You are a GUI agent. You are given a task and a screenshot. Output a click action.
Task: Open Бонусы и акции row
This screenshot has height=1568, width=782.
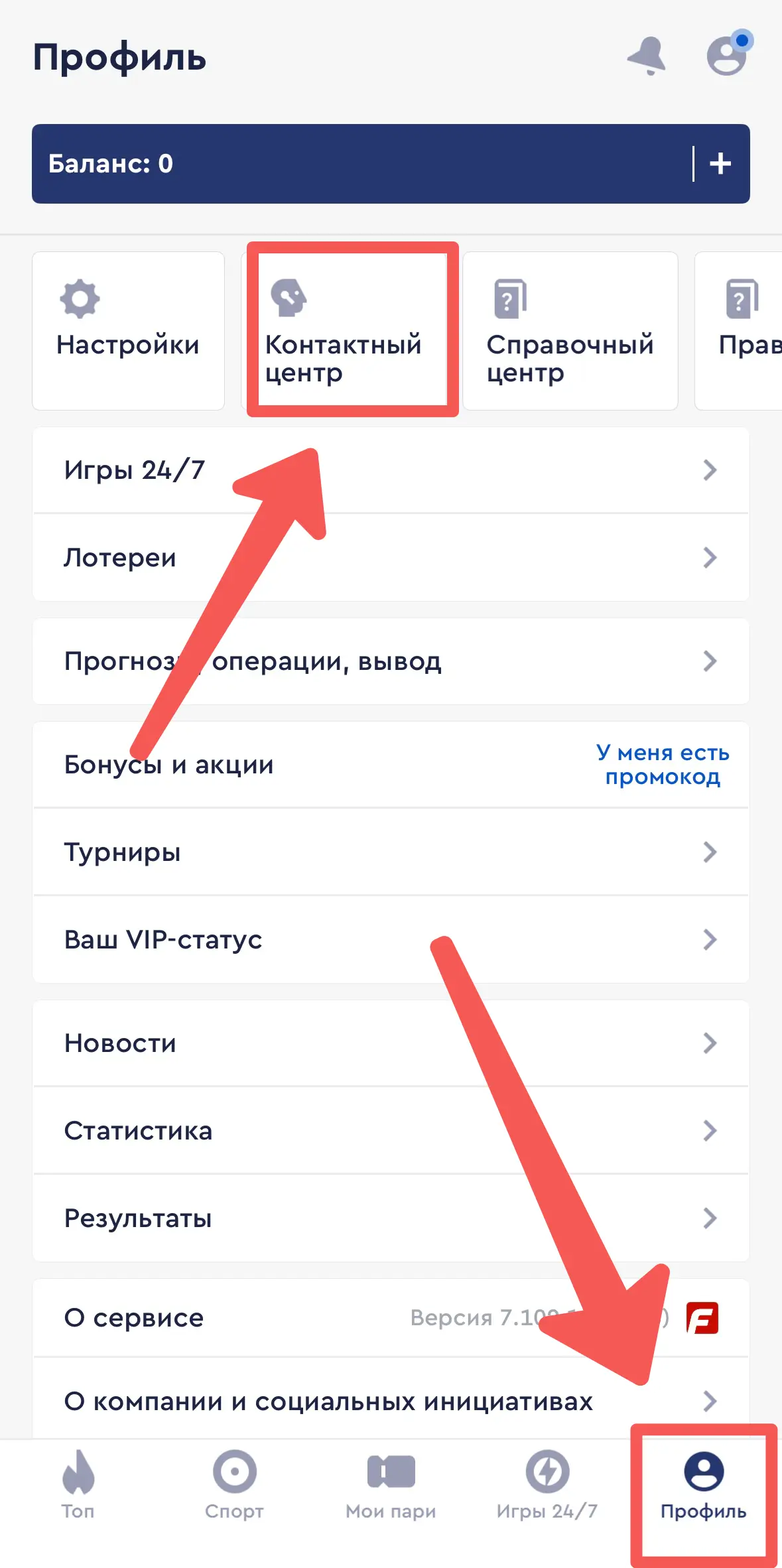coord(265,765)
